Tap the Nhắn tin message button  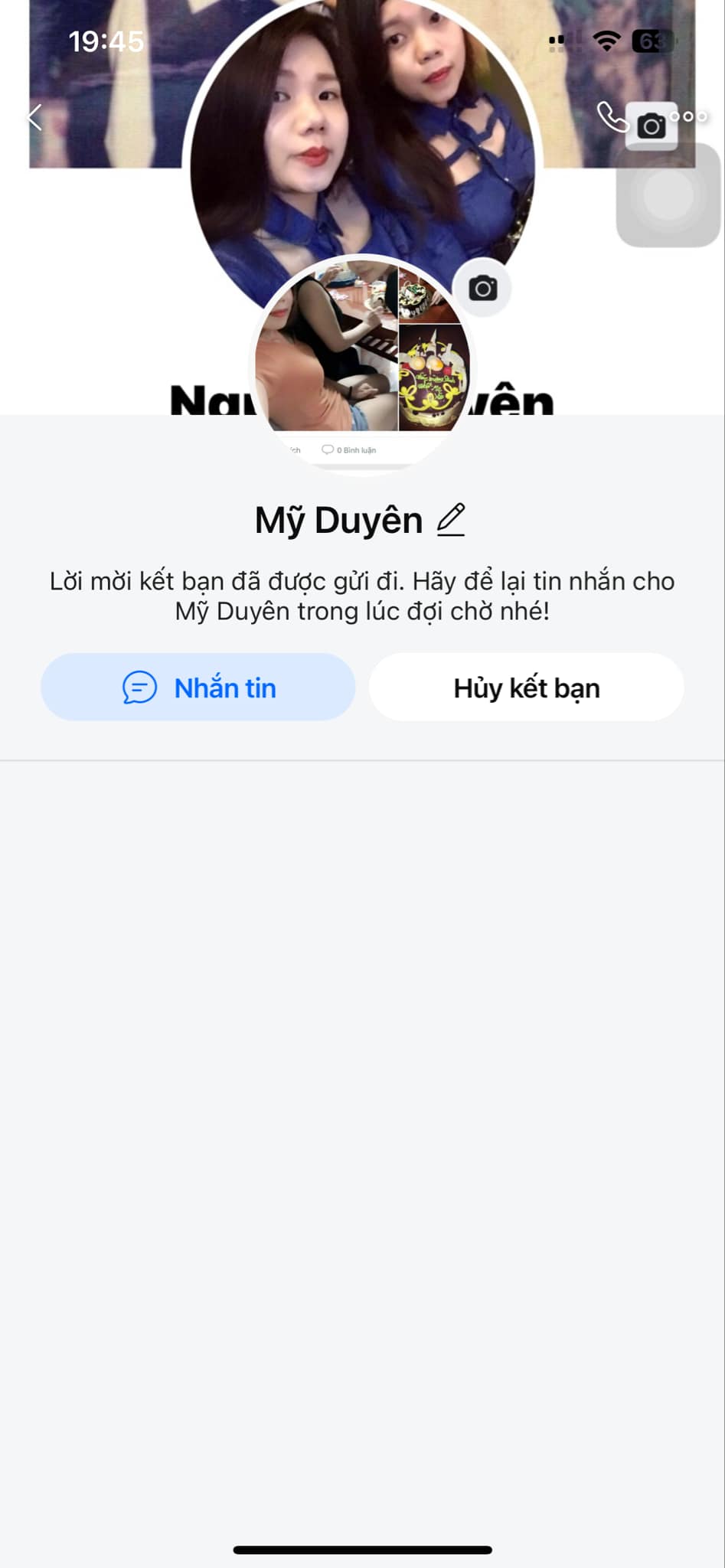tap(198, 687)
